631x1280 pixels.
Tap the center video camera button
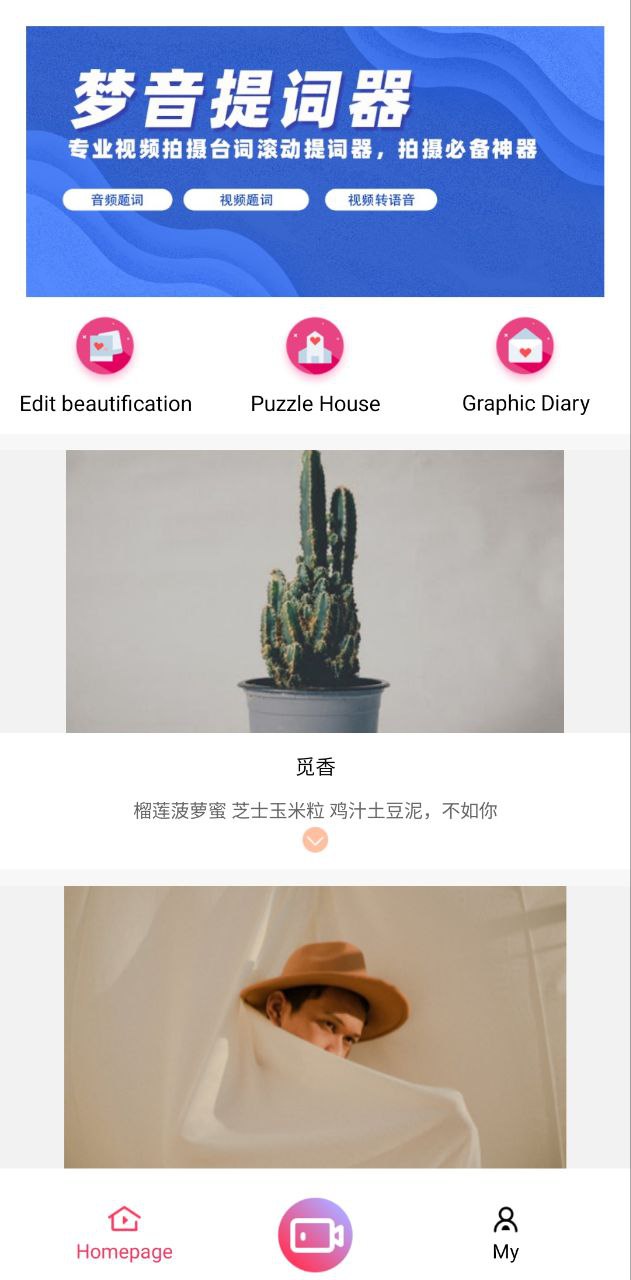(315, 1235)
